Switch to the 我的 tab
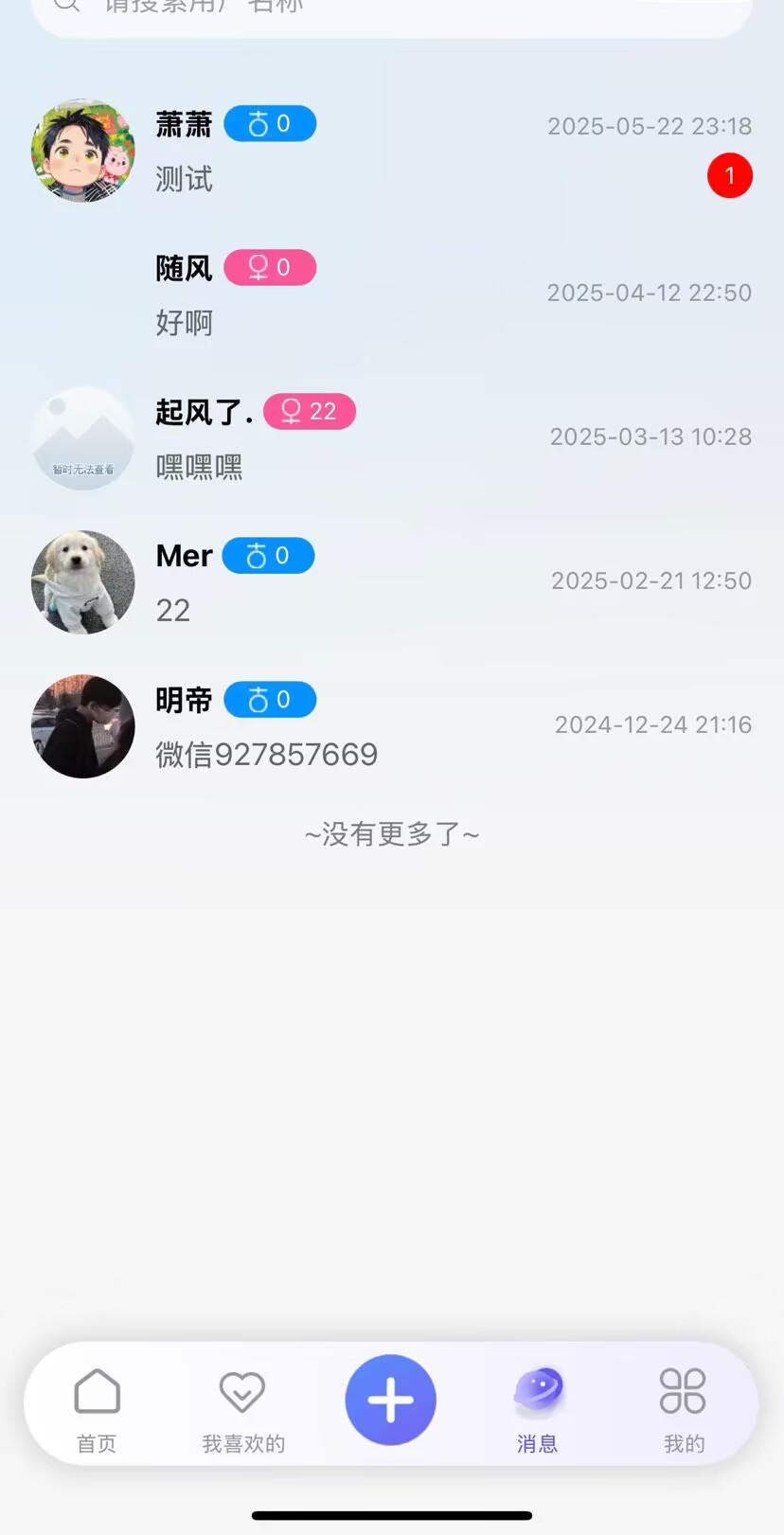This screenshot has width=784, height=1535. (683, 1408)
